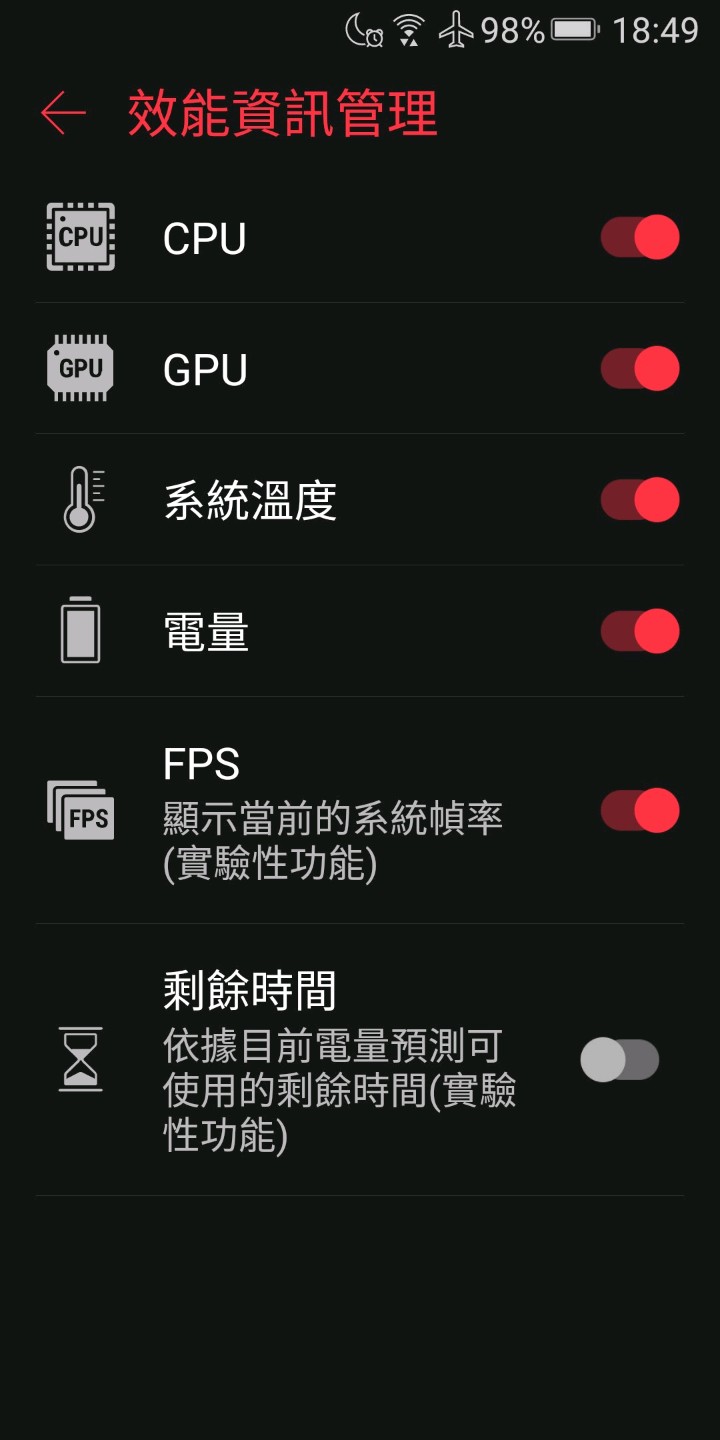The height and width of the screenshot is (1440, 720).
Task: Switch off 系統溫度 display
Action: pos(640,500)
